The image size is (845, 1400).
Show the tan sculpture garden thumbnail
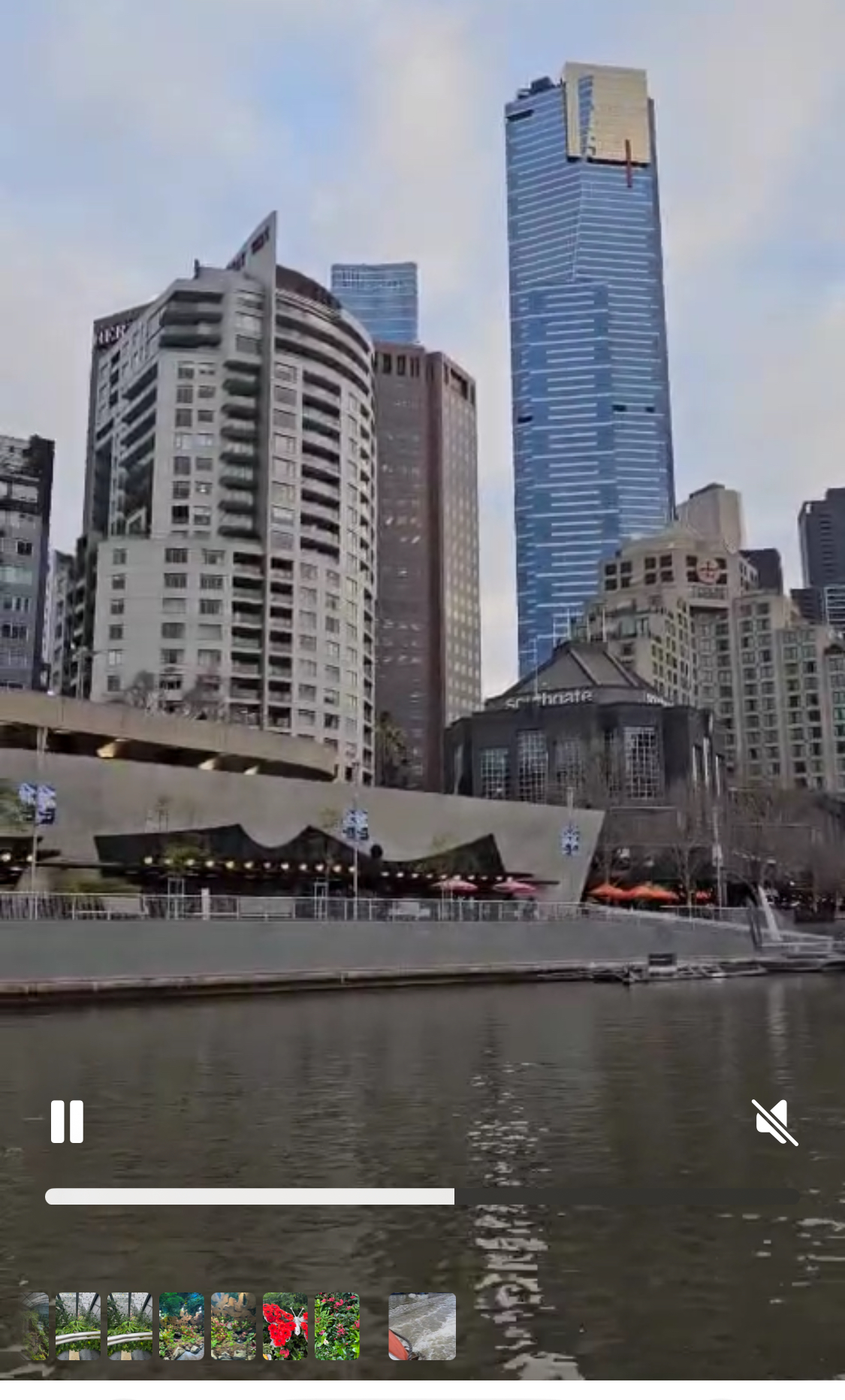[234, 1326]
